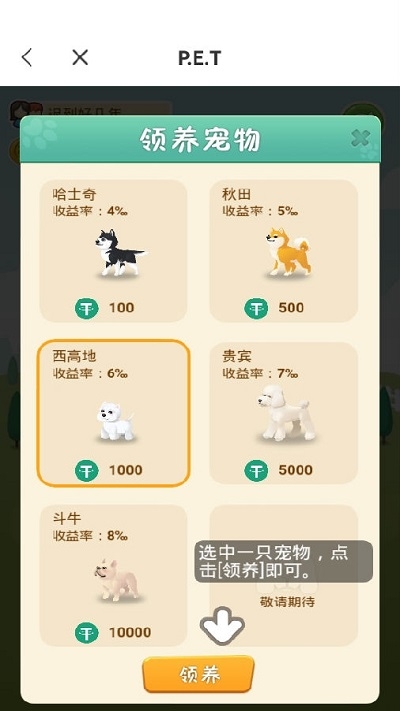Dismiss the 领养宠物 dialog
This screenshot has height=711, width=400.
[x=361, y=138]
